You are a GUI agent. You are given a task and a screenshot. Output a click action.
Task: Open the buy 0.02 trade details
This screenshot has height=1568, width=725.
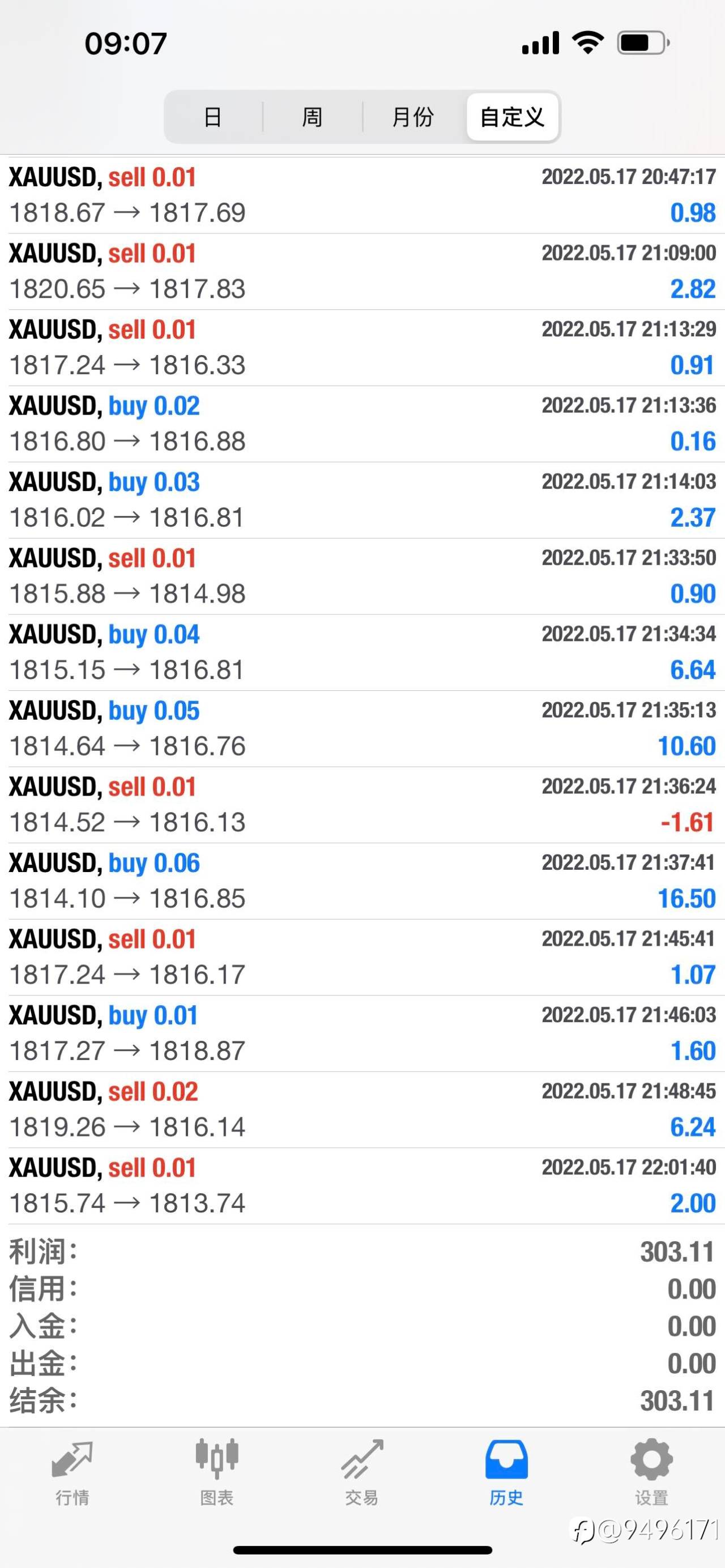[362, 424]
